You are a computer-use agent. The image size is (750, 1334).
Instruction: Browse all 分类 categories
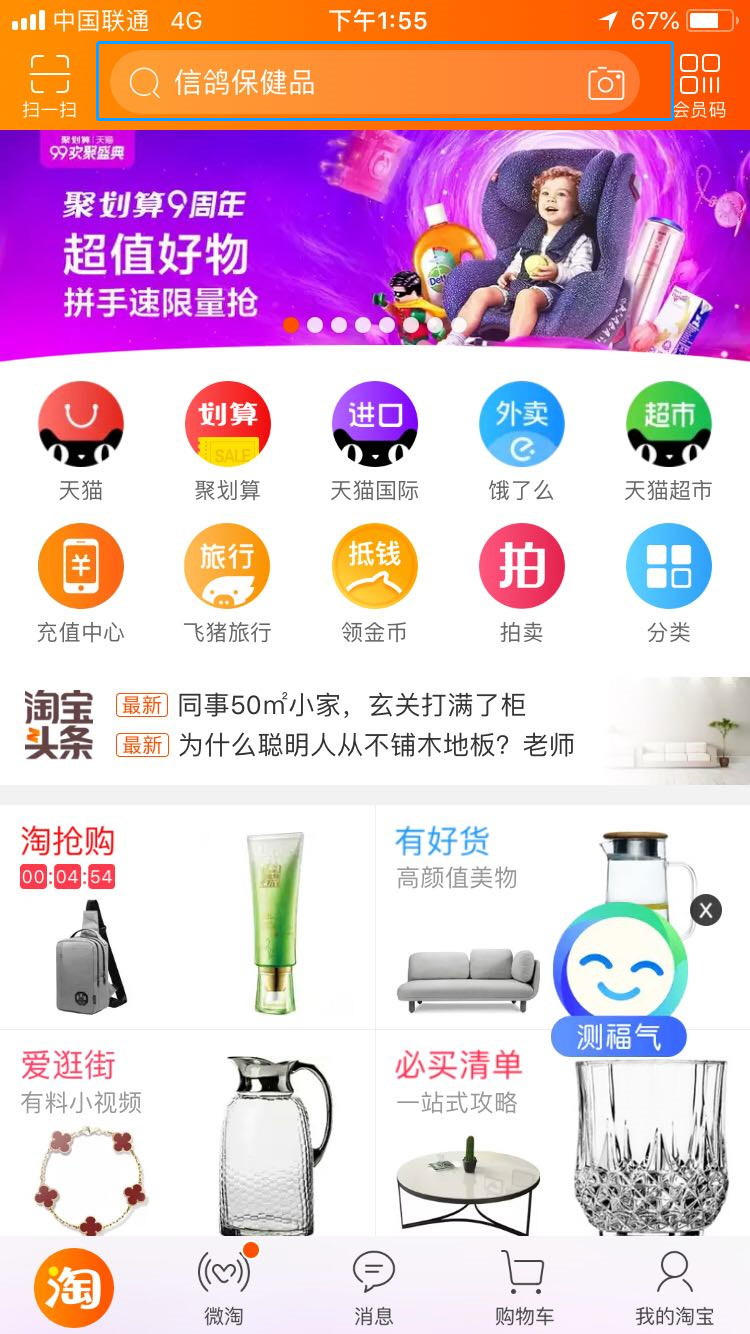[x=668, y=582]
